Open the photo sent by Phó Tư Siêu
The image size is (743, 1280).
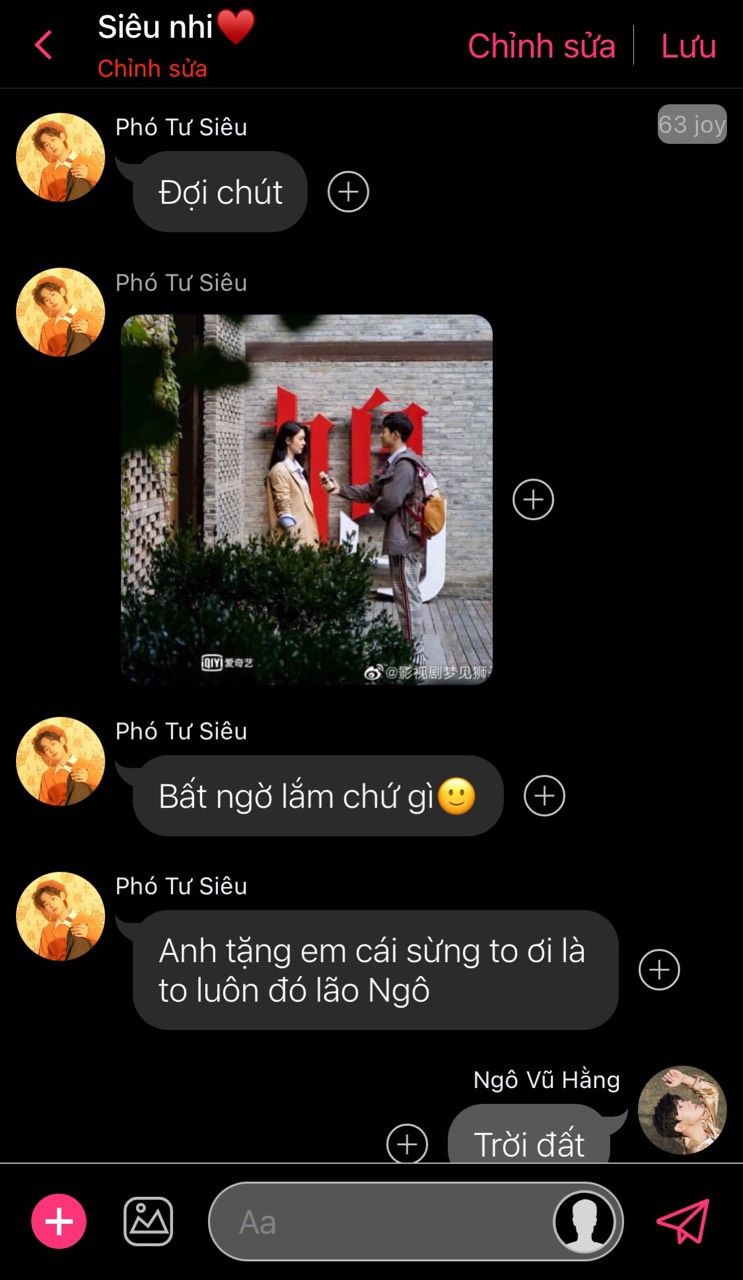(x=307, y=500)
